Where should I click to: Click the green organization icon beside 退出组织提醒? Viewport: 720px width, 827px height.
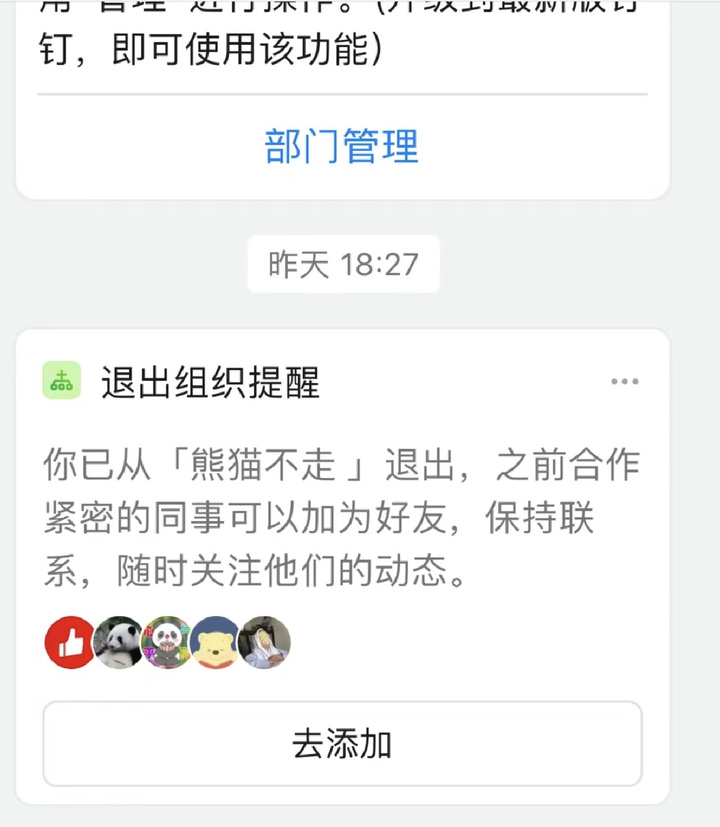tap(62, 379)
